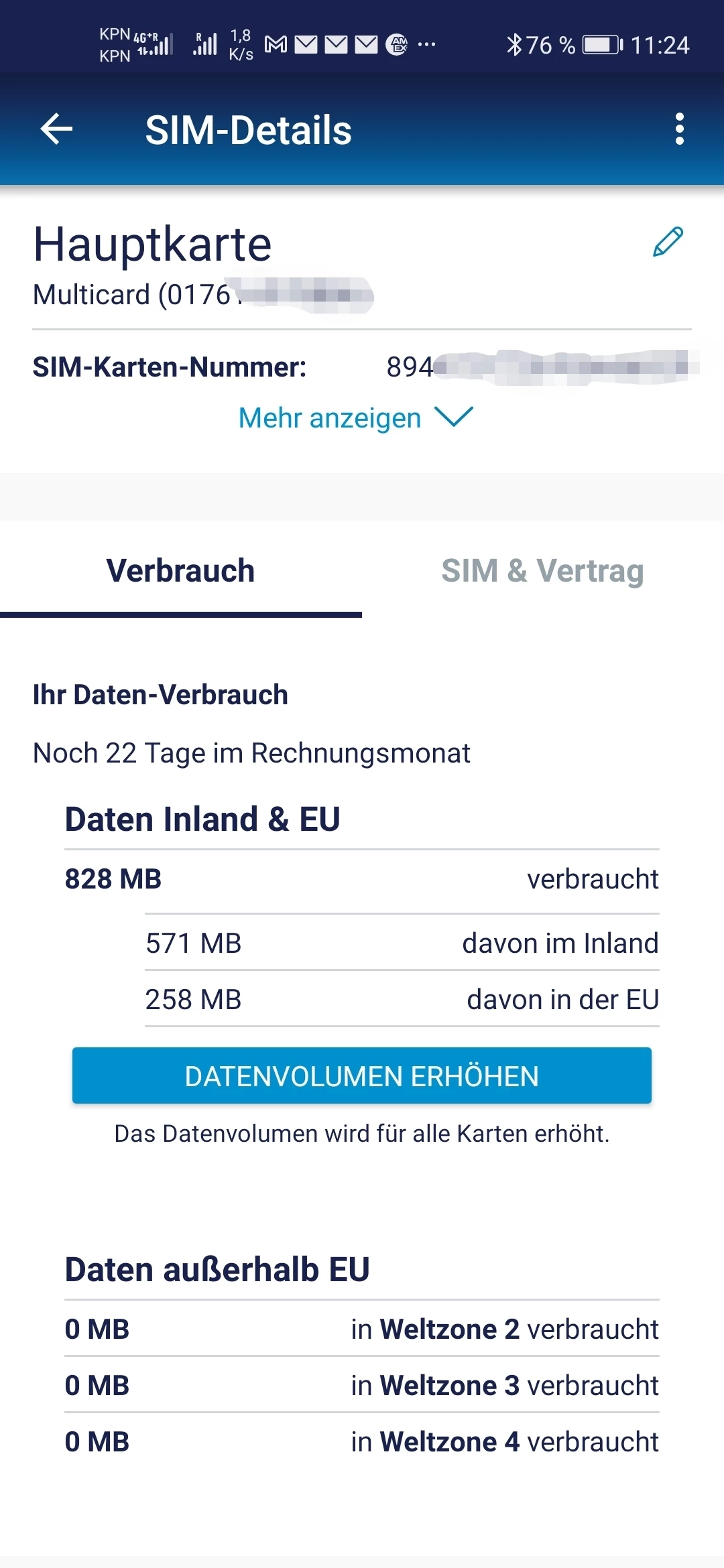Switch to the SIM & Vertrag tab
The width and height of the screenshot is (724, 1568).
click(542, 572)
